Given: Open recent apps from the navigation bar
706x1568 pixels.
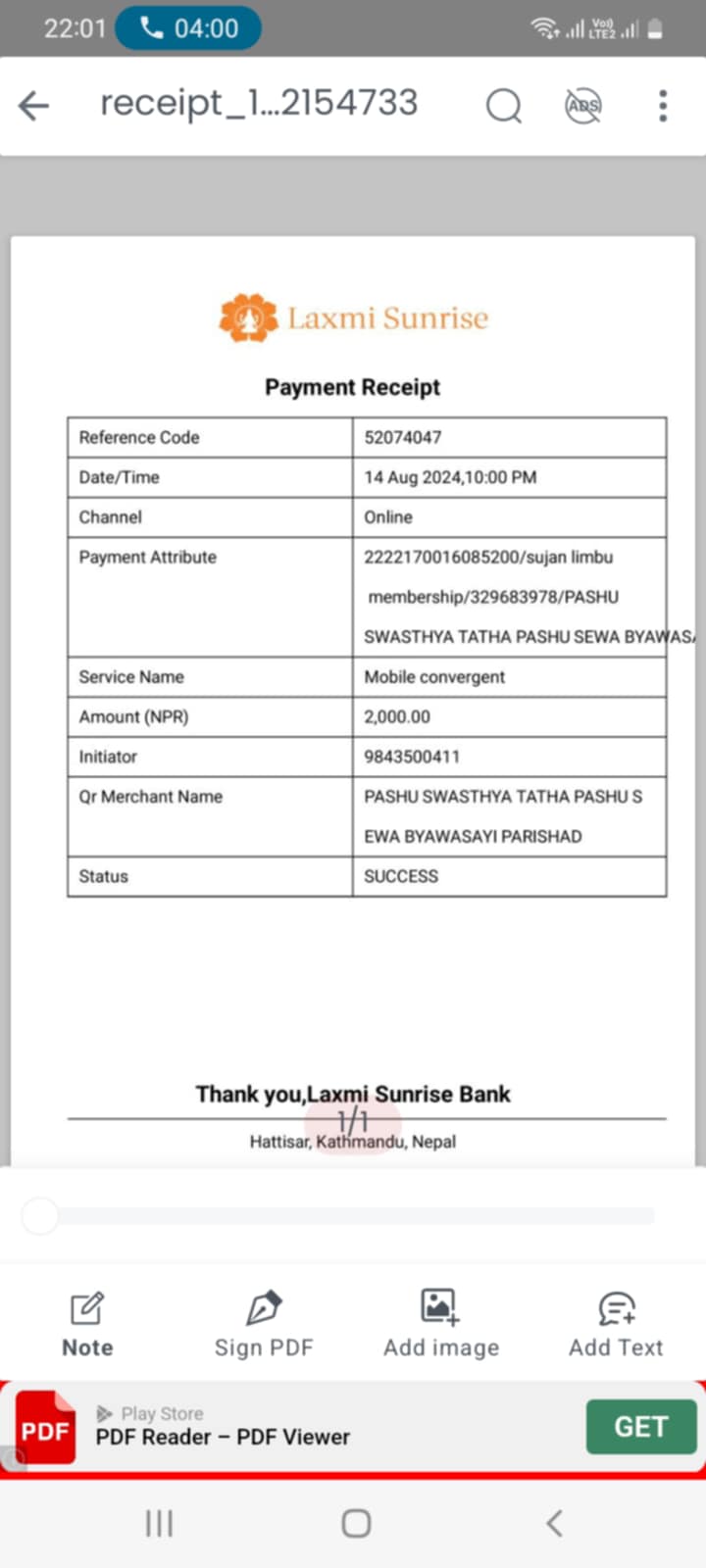Looking at the screenshot, I should [159, 1523].
